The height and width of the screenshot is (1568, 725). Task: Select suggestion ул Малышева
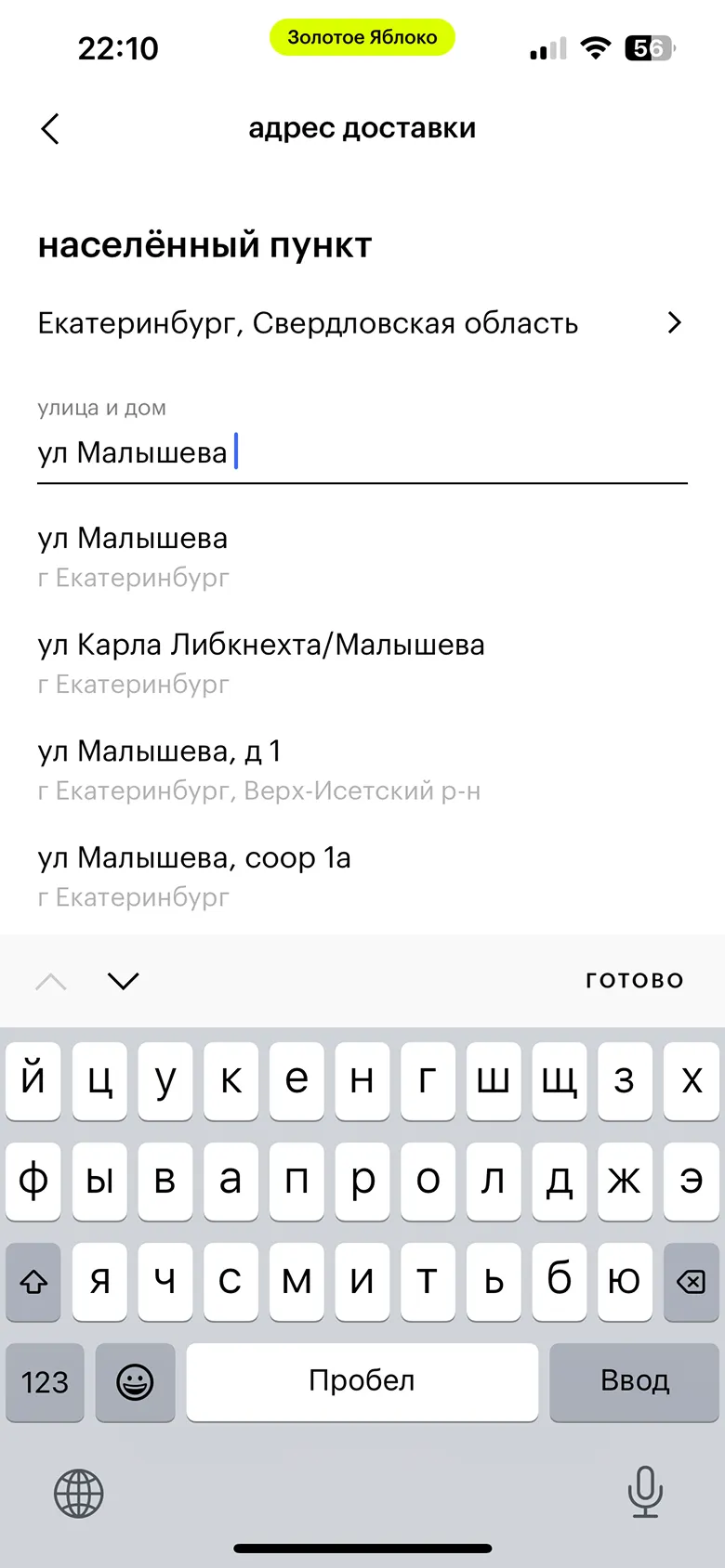[133, 555]
